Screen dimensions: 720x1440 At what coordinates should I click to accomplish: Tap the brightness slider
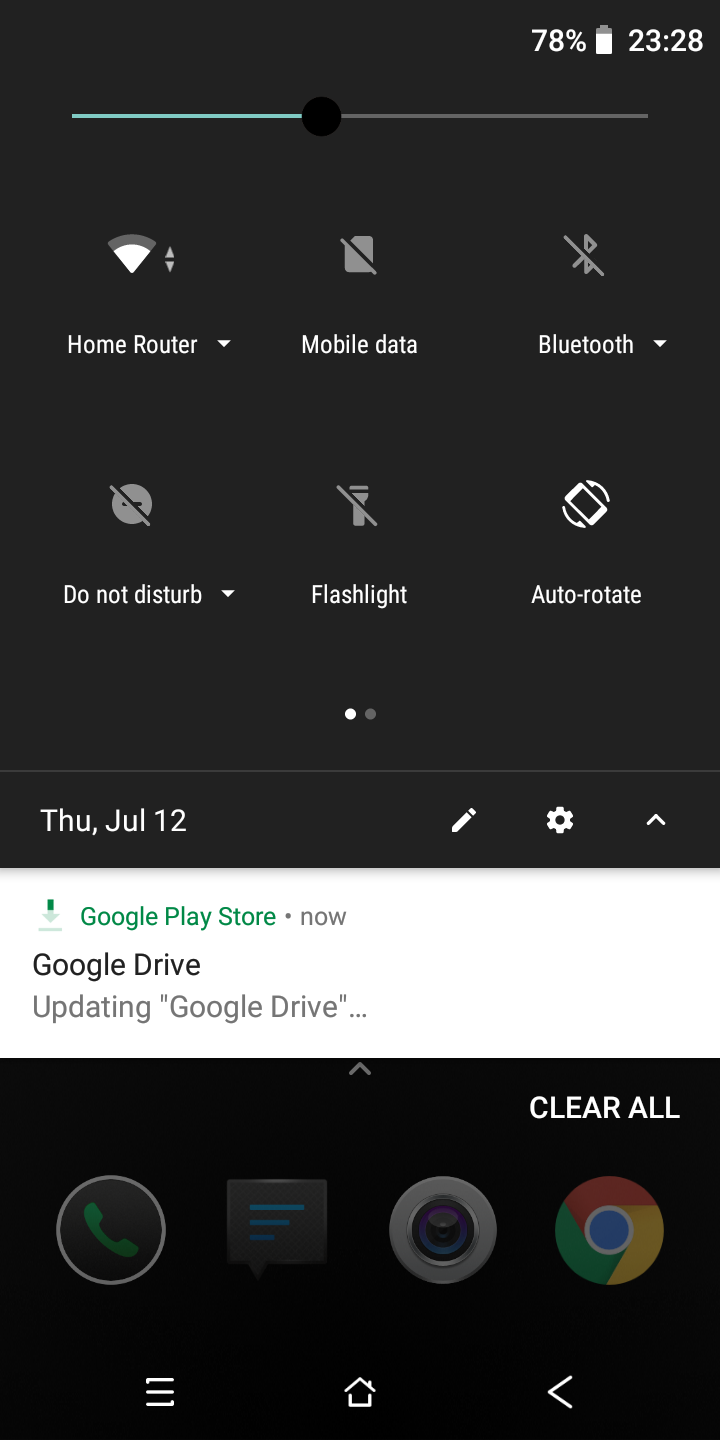coord(360,116)
